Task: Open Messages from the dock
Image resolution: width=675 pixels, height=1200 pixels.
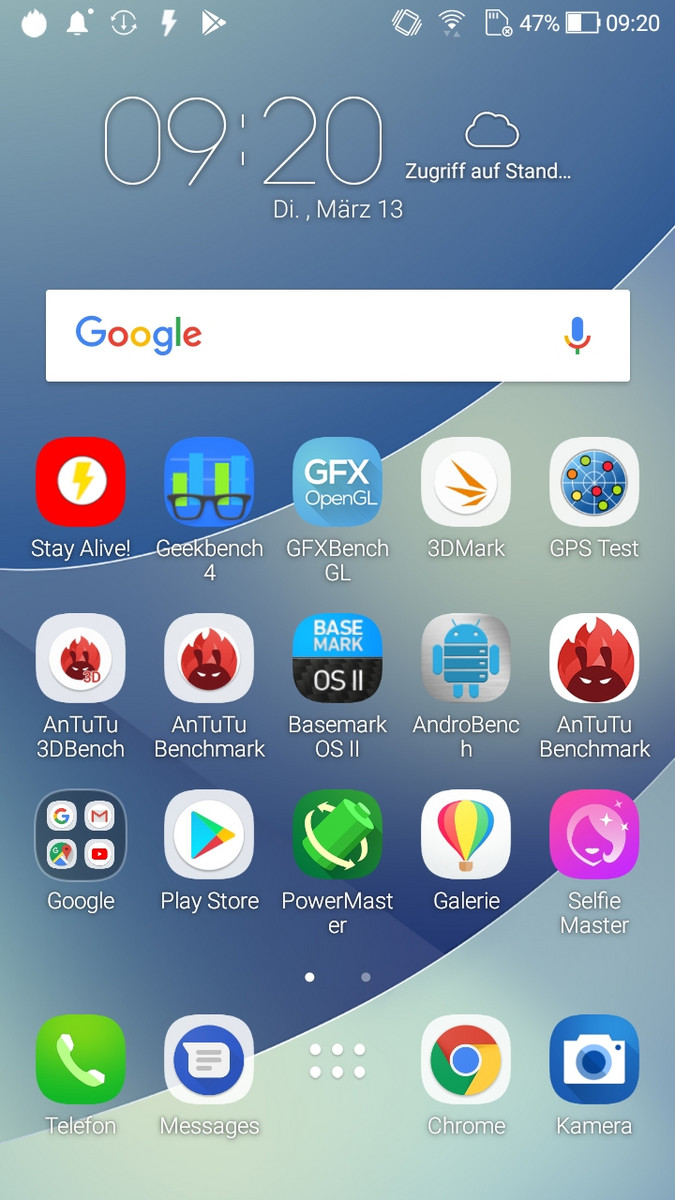Action: (209, 1060)
